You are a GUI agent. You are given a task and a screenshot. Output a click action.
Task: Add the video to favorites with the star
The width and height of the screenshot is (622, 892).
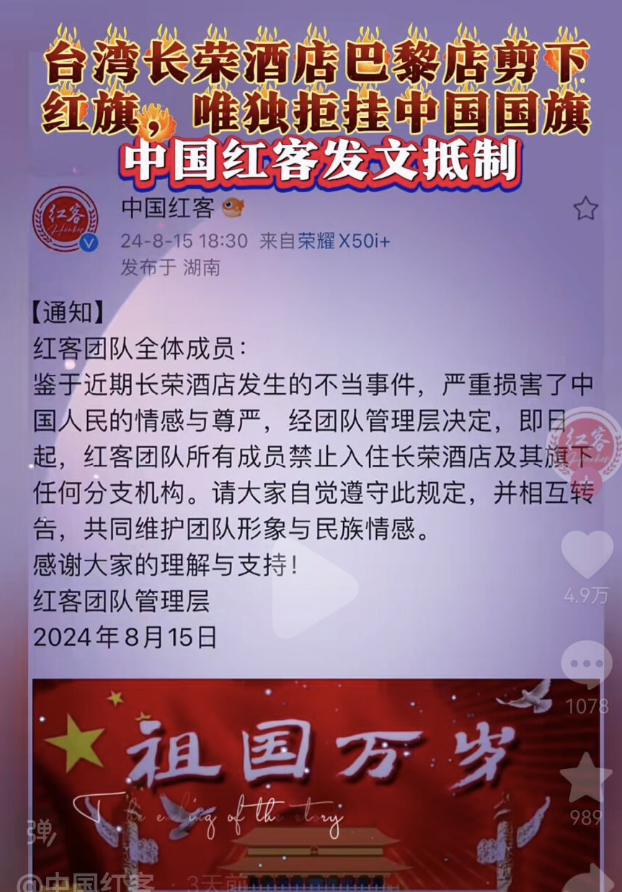[x=587, y=777]
